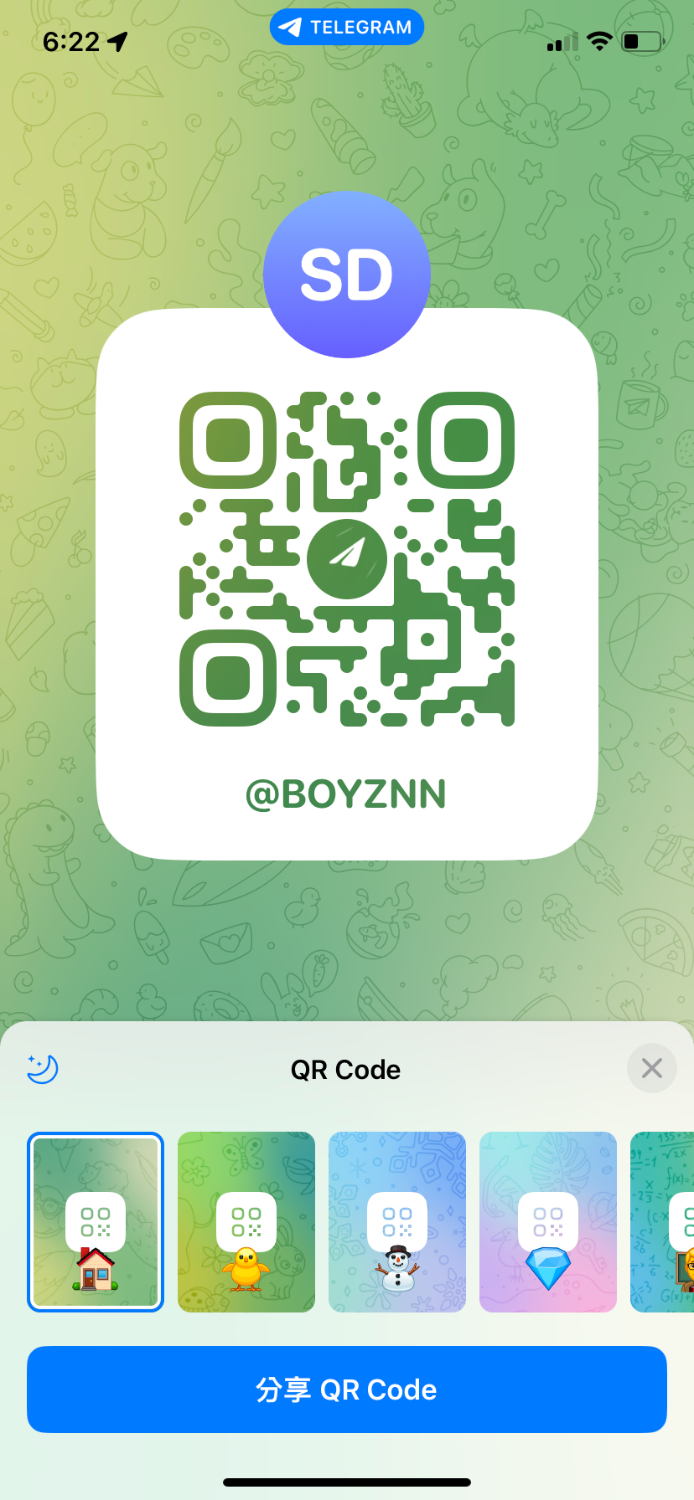Toggle dark mode with the moon icon
This screenshot has height=1500, width=694.
(43, 1069)
